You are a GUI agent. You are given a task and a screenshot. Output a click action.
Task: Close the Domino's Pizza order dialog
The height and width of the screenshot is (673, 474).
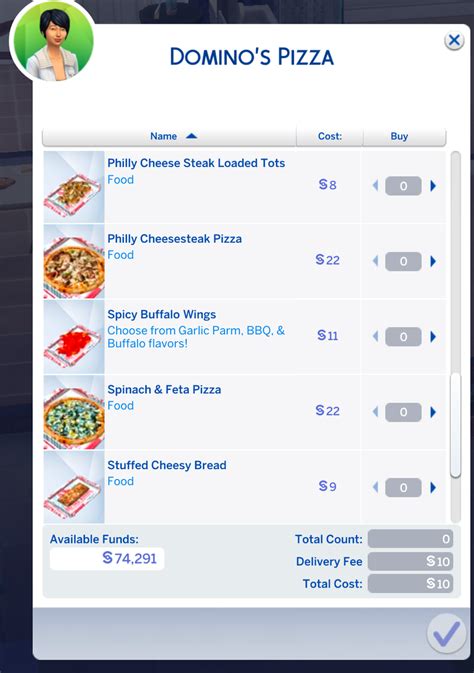[454, 41]
